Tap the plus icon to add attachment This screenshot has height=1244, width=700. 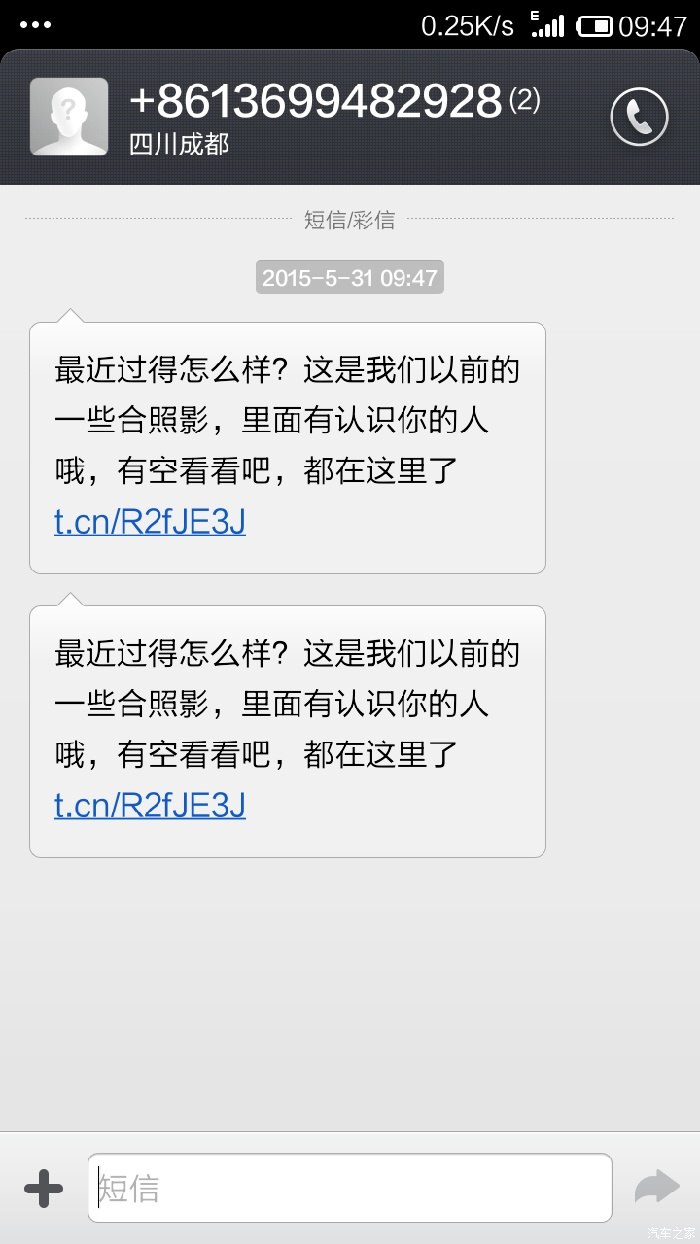point(43,1188)
